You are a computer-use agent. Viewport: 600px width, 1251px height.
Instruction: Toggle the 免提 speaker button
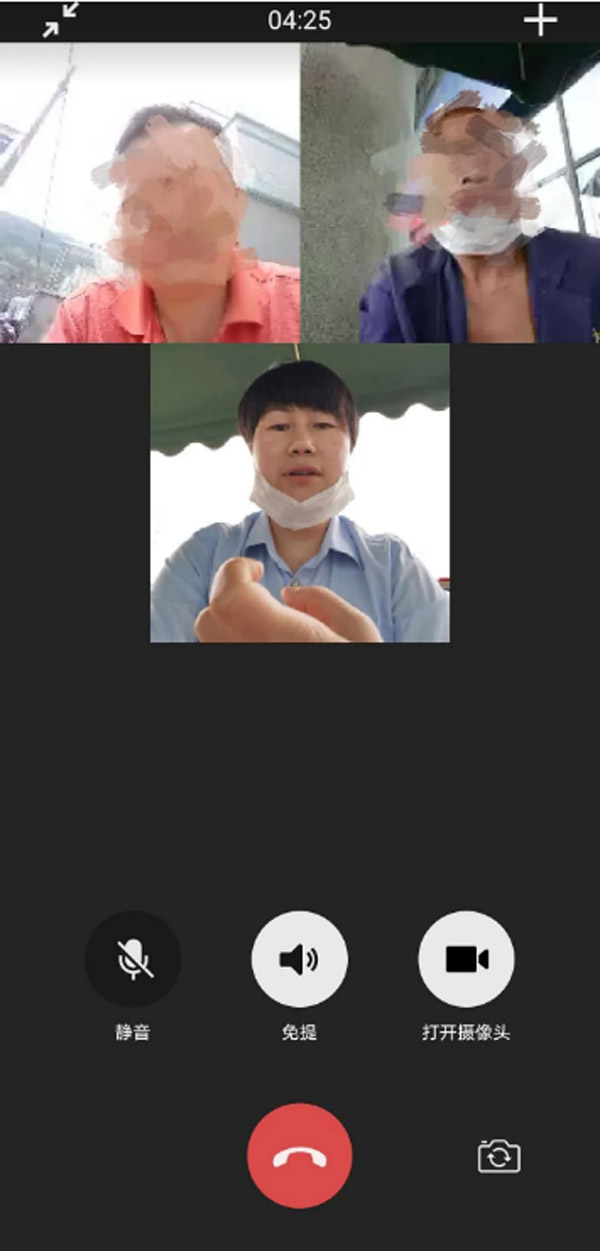pos(299,959)
